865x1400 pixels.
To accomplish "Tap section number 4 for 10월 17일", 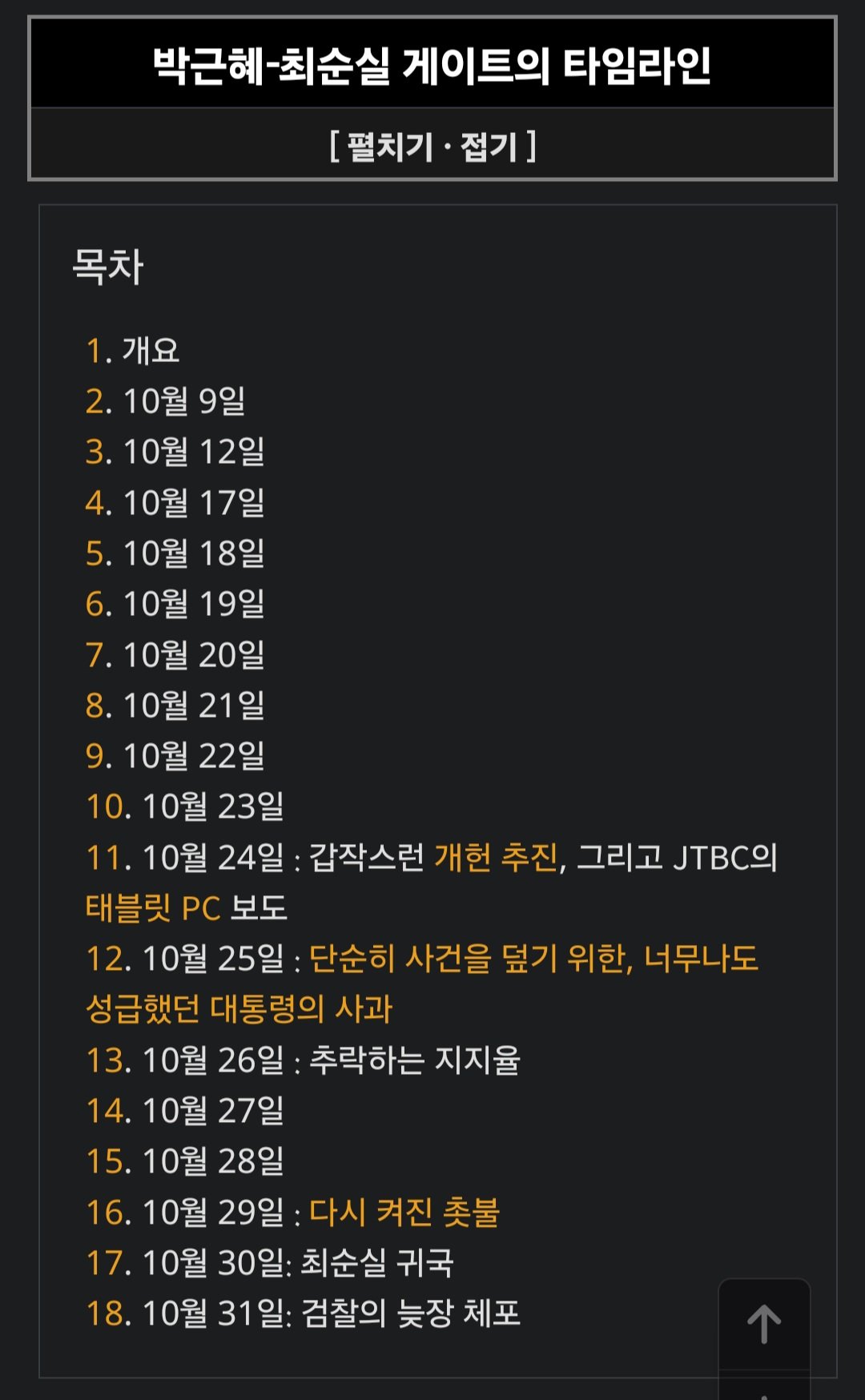I will [97, 503].
